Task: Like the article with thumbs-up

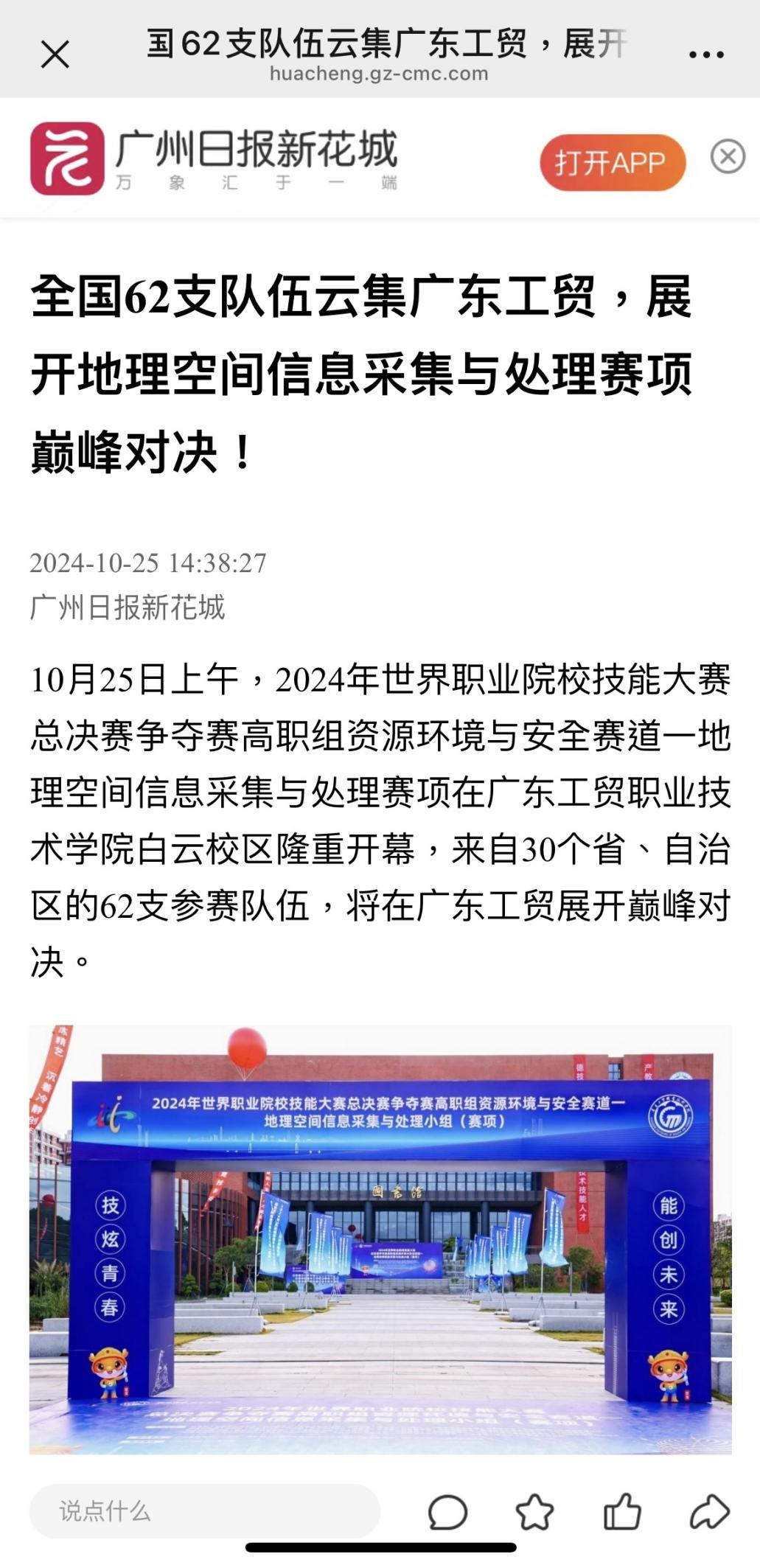Action: coord(622,1511)
